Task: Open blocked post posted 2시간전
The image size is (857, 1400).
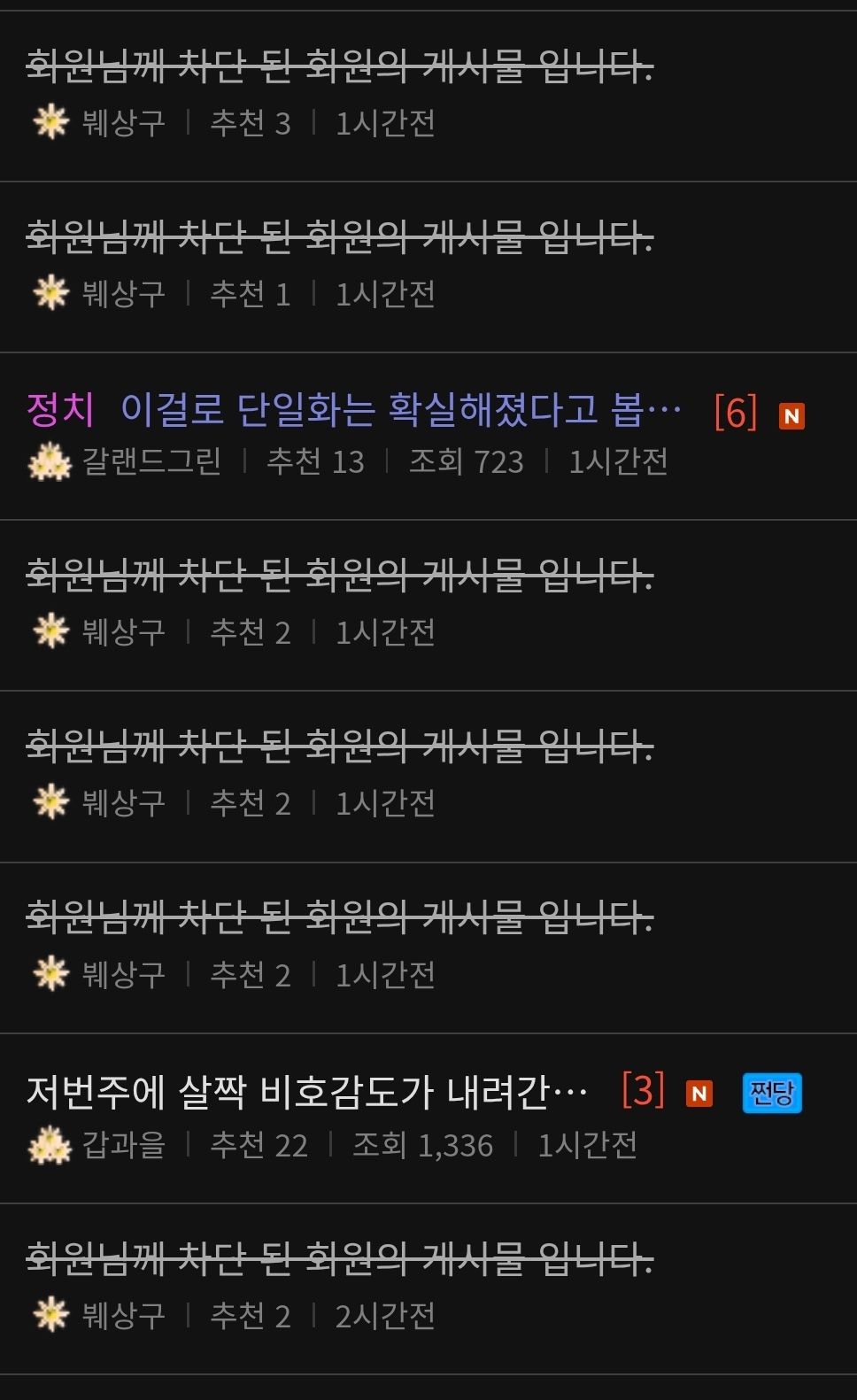Action: click(x=339, y=1258)
